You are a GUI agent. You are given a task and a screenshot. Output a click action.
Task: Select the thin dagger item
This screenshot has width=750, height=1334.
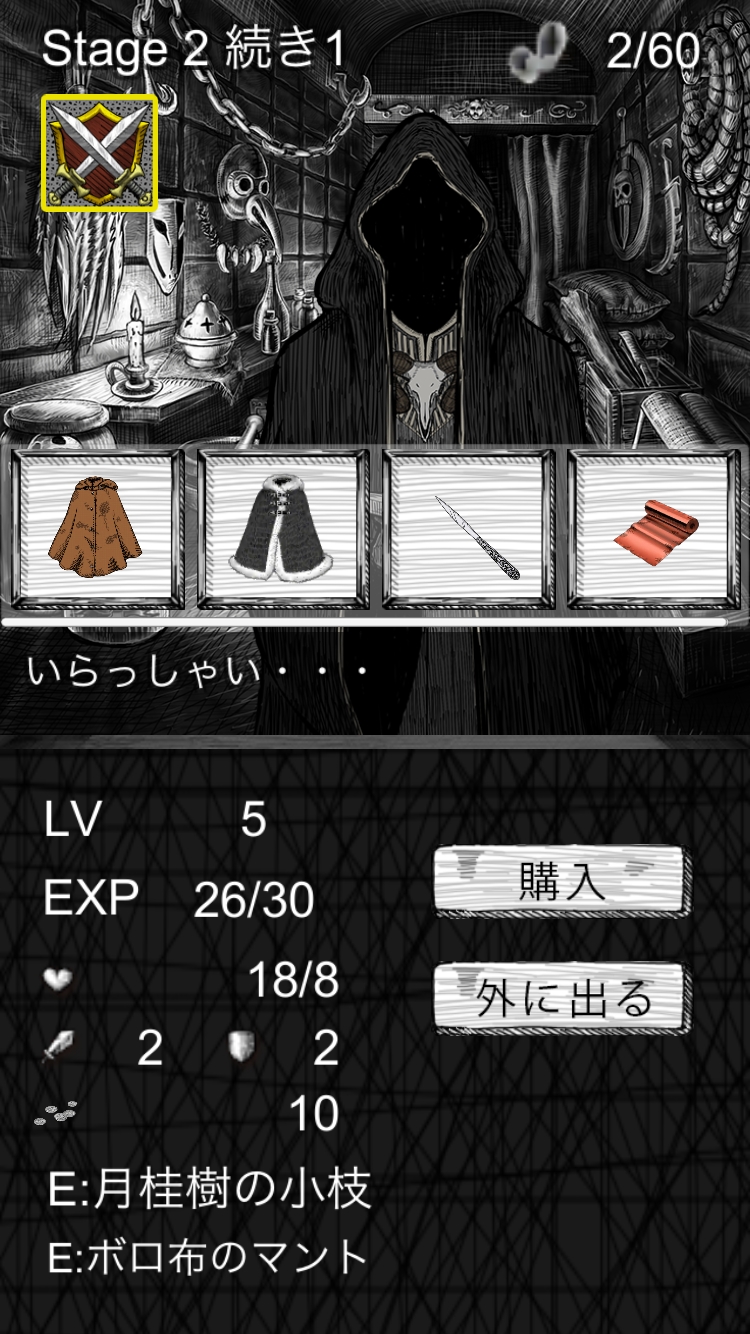tap(467, 530)
